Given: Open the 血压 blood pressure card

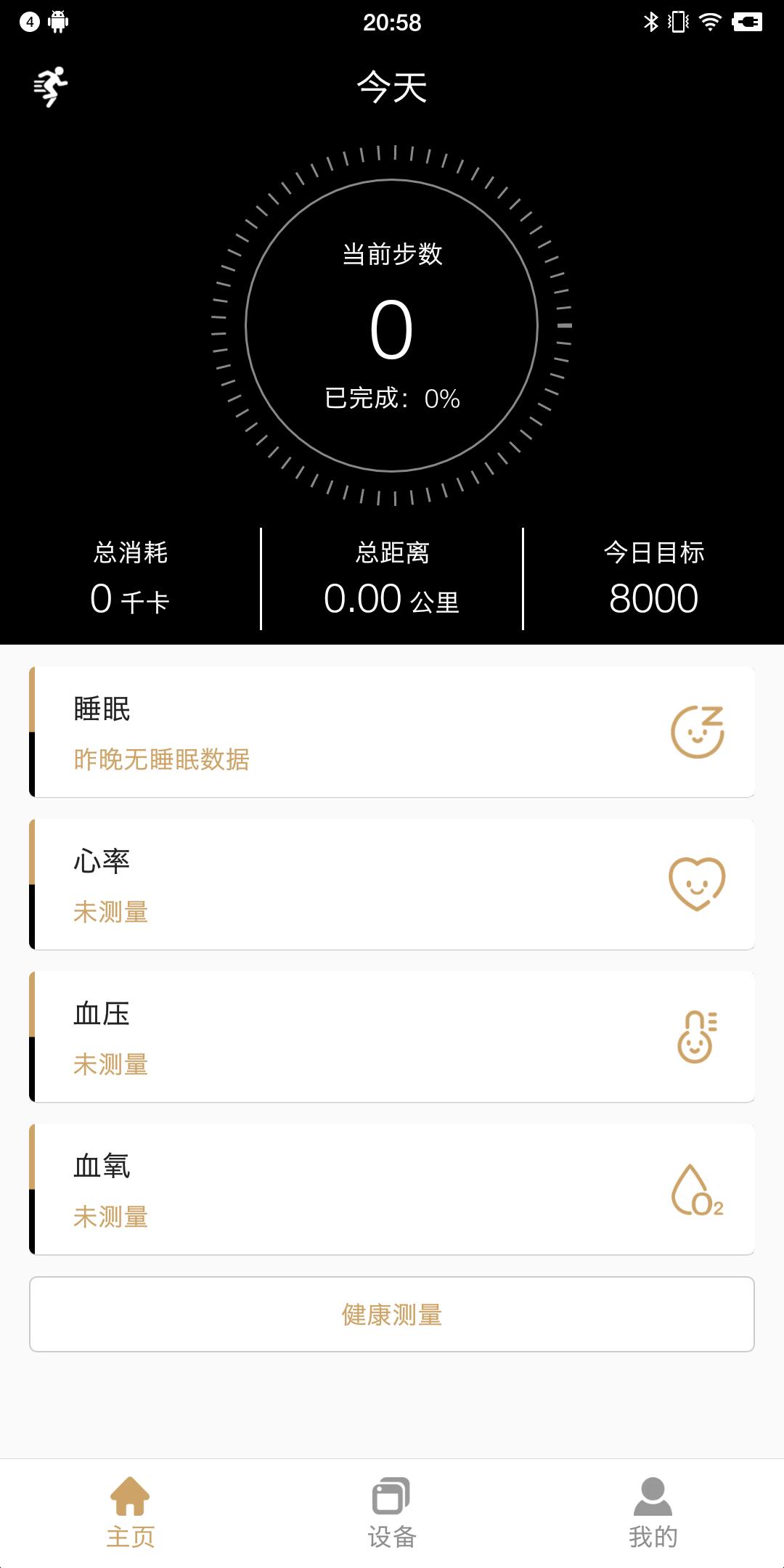Looking at the screenshot, I should point(392,1037).
